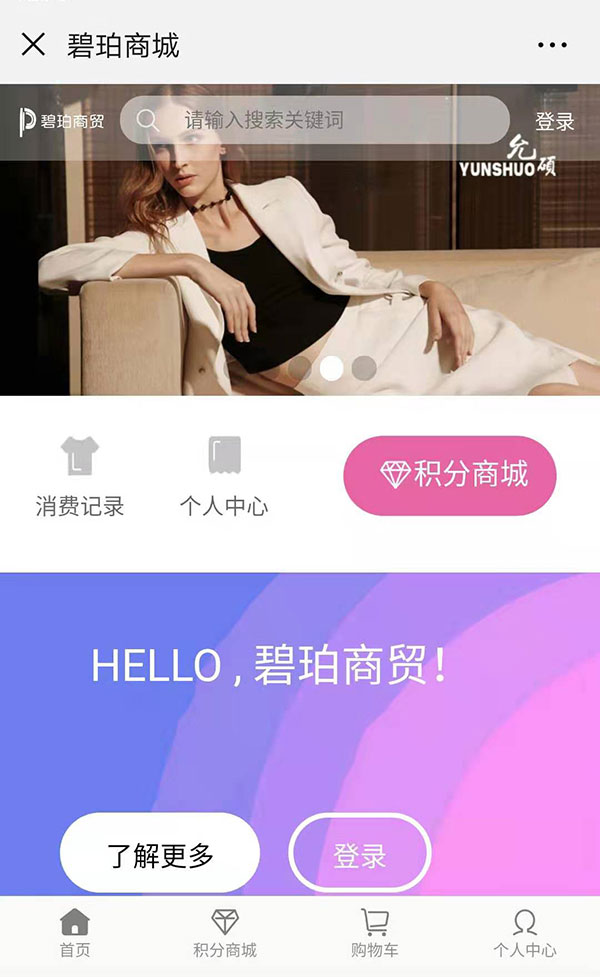Switch to the 首页 tab
This screenshot has height=977, width=600.
pyautogui.click(x=75, y=933)
